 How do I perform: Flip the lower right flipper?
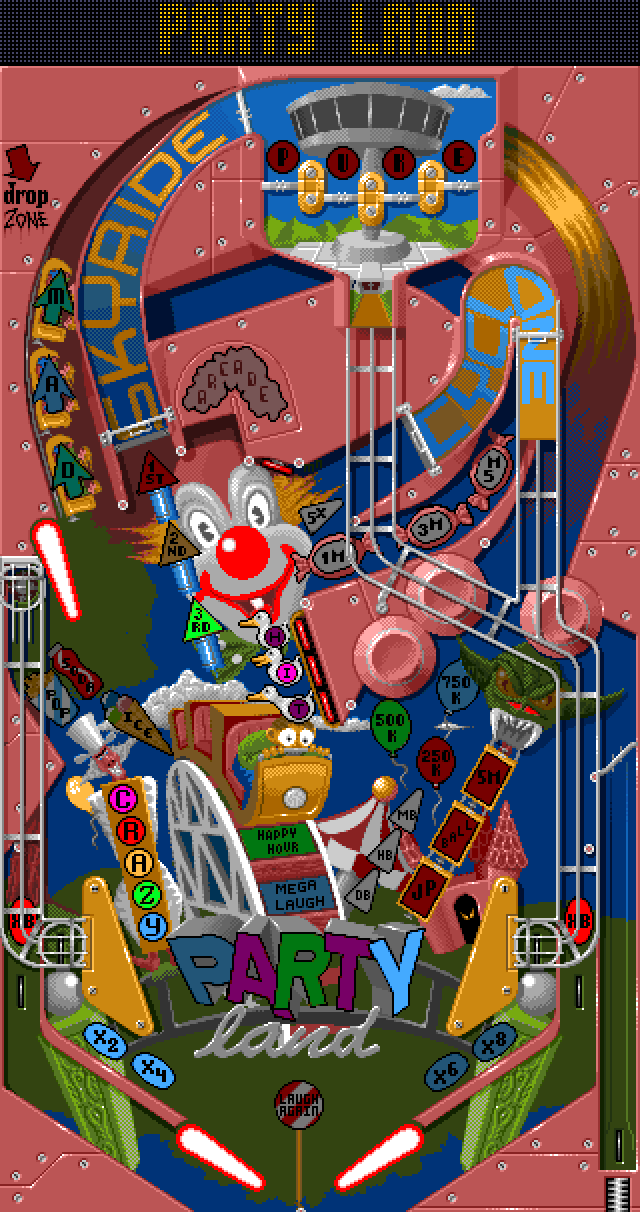[x=382, y=1153]
